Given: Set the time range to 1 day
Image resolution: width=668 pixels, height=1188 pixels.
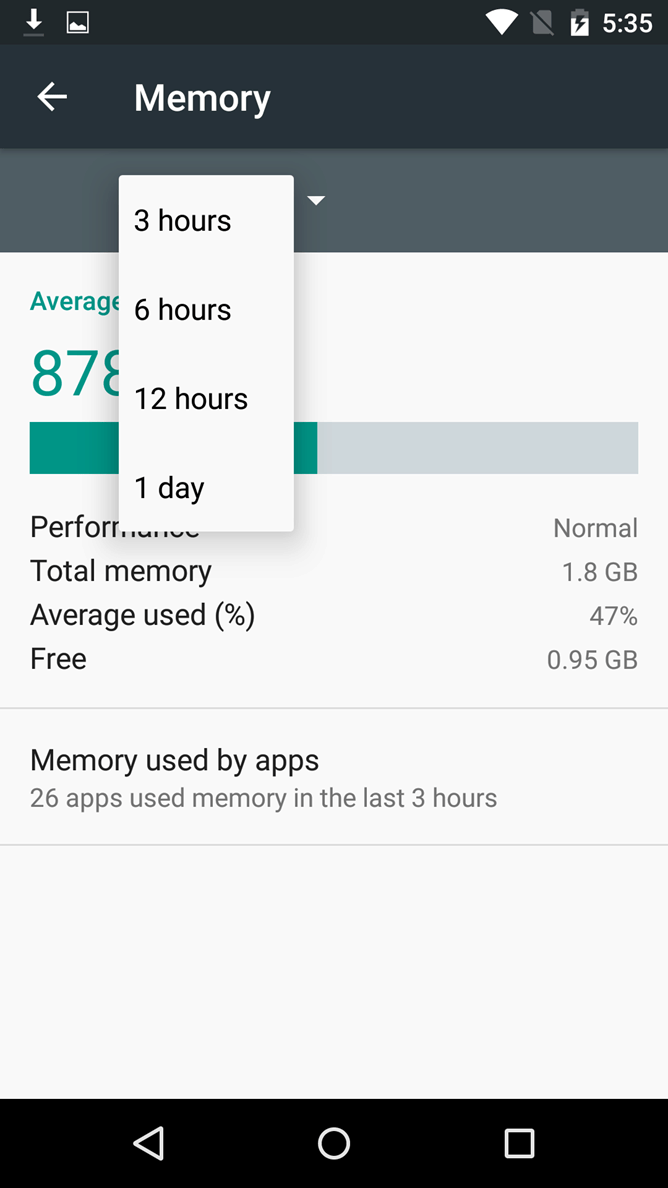Looking at the screenshot, I should 206,487.
